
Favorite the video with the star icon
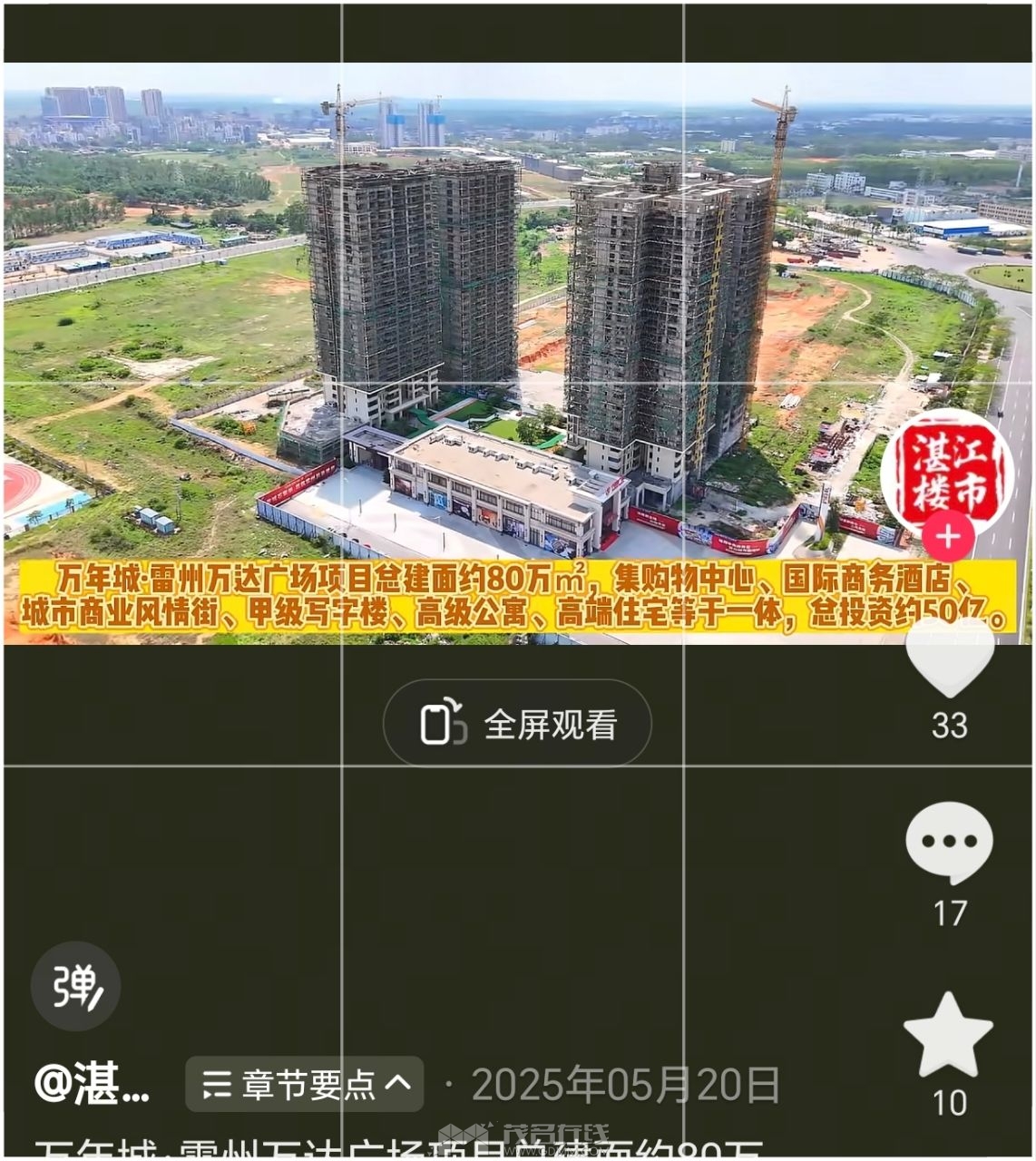(949, 1036)
